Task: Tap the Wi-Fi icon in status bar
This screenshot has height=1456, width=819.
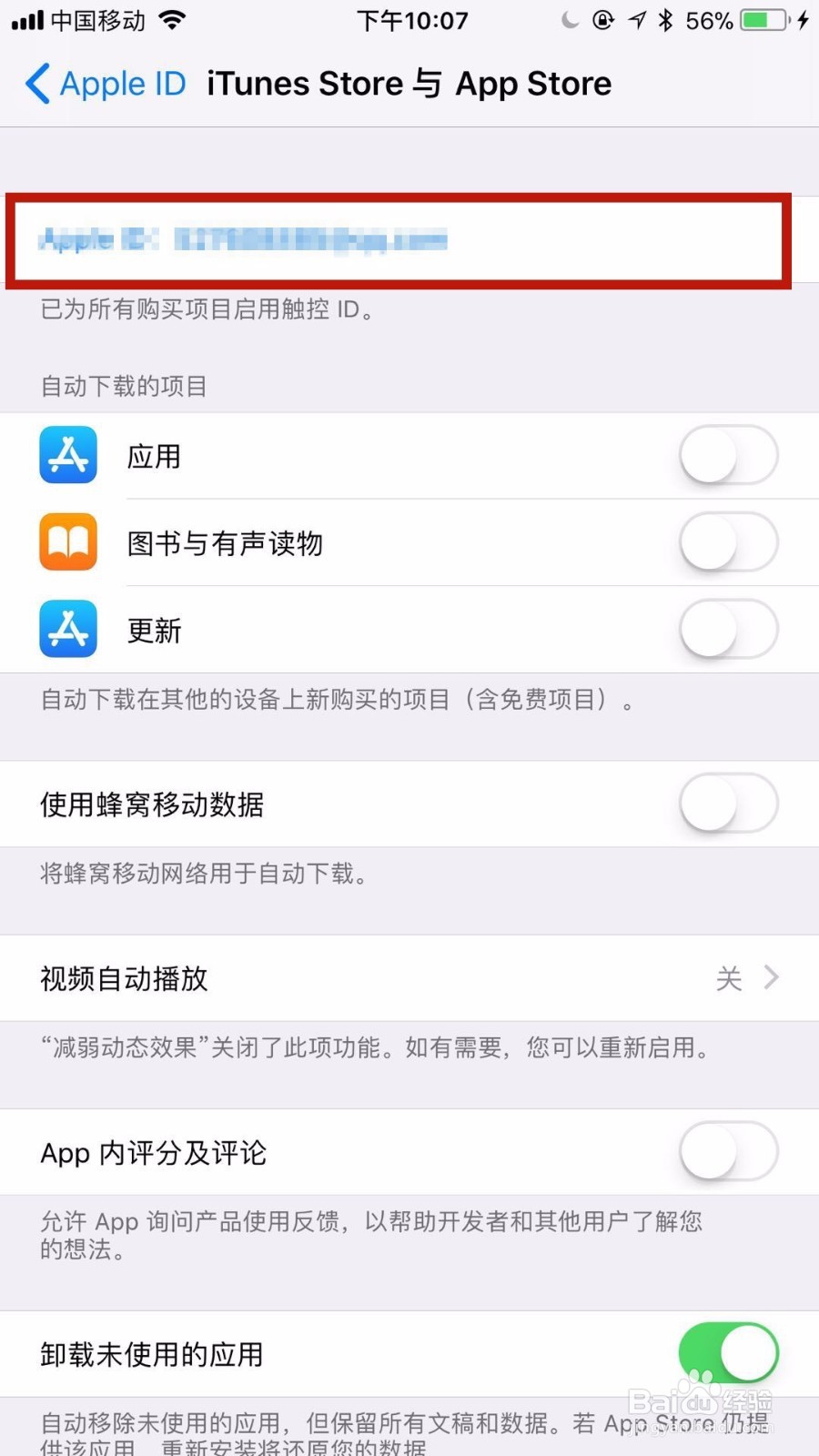Action: tap(174, 19)
